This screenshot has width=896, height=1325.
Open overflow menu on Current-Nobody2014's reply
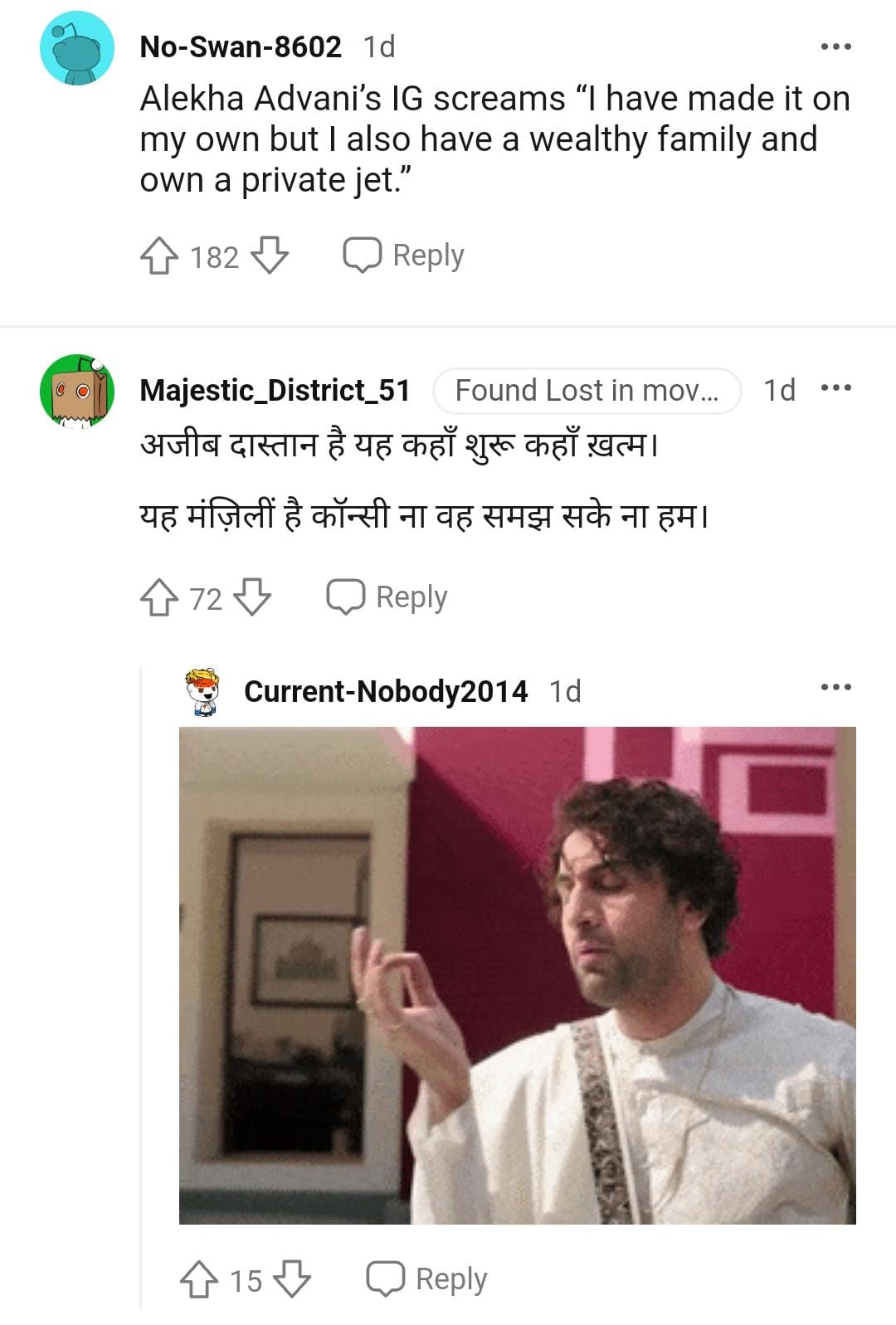pyautogui.click(x=835, y=687)
